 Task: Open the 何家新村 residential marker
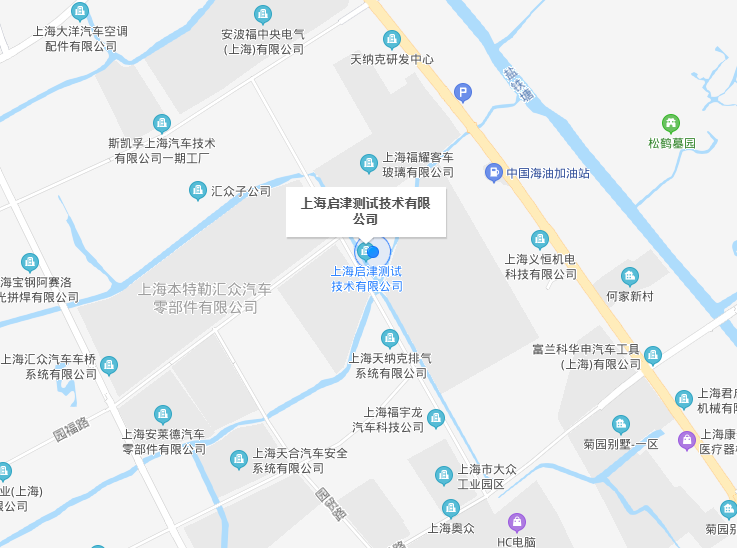point(629,276)
